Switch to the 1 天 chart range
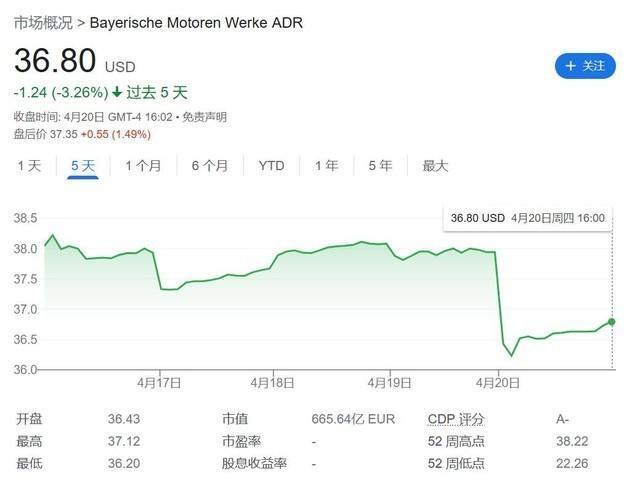This screenshot has height=482, width=640. pyautogui.click(x=29, y=166)
